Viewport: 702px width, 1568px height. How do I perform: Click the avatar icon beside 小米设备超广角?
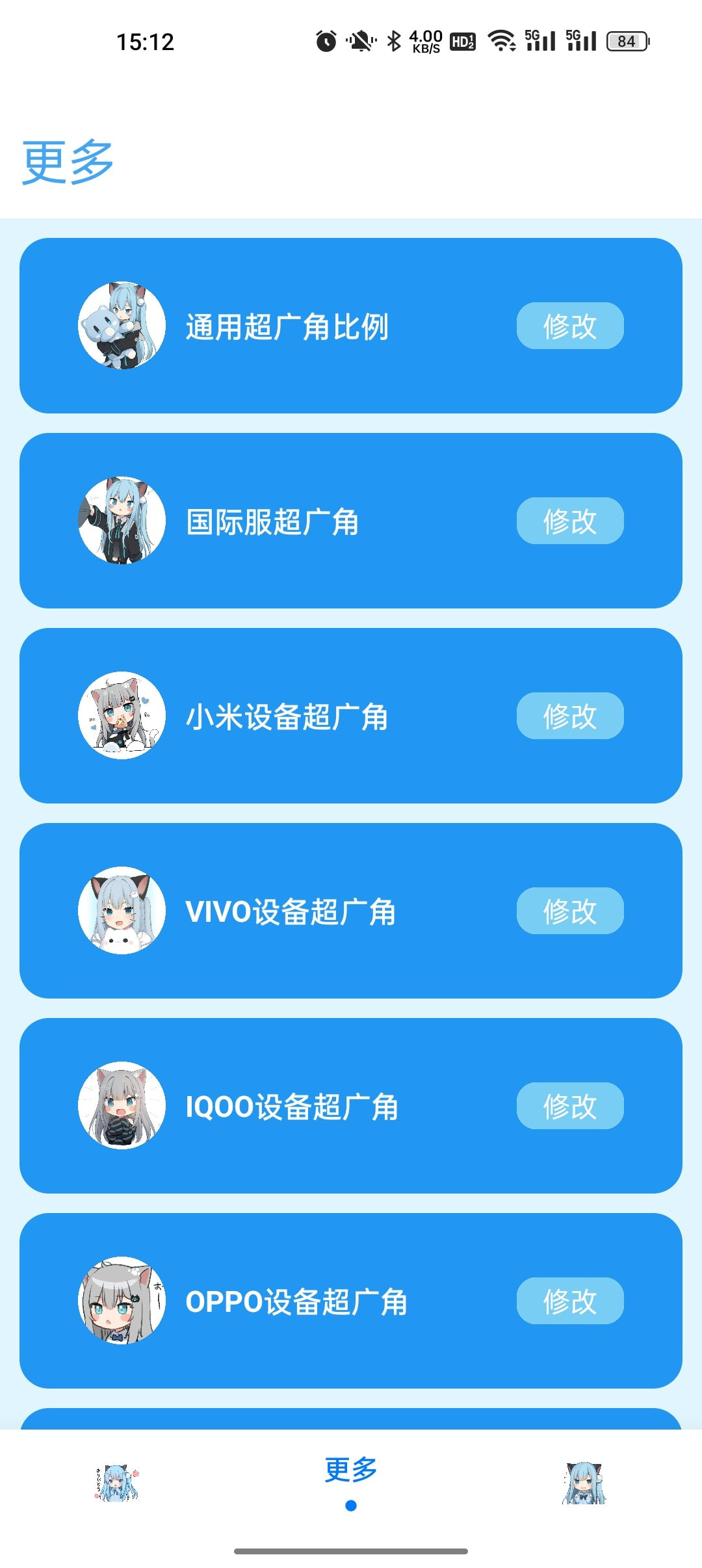pos(123,715)
